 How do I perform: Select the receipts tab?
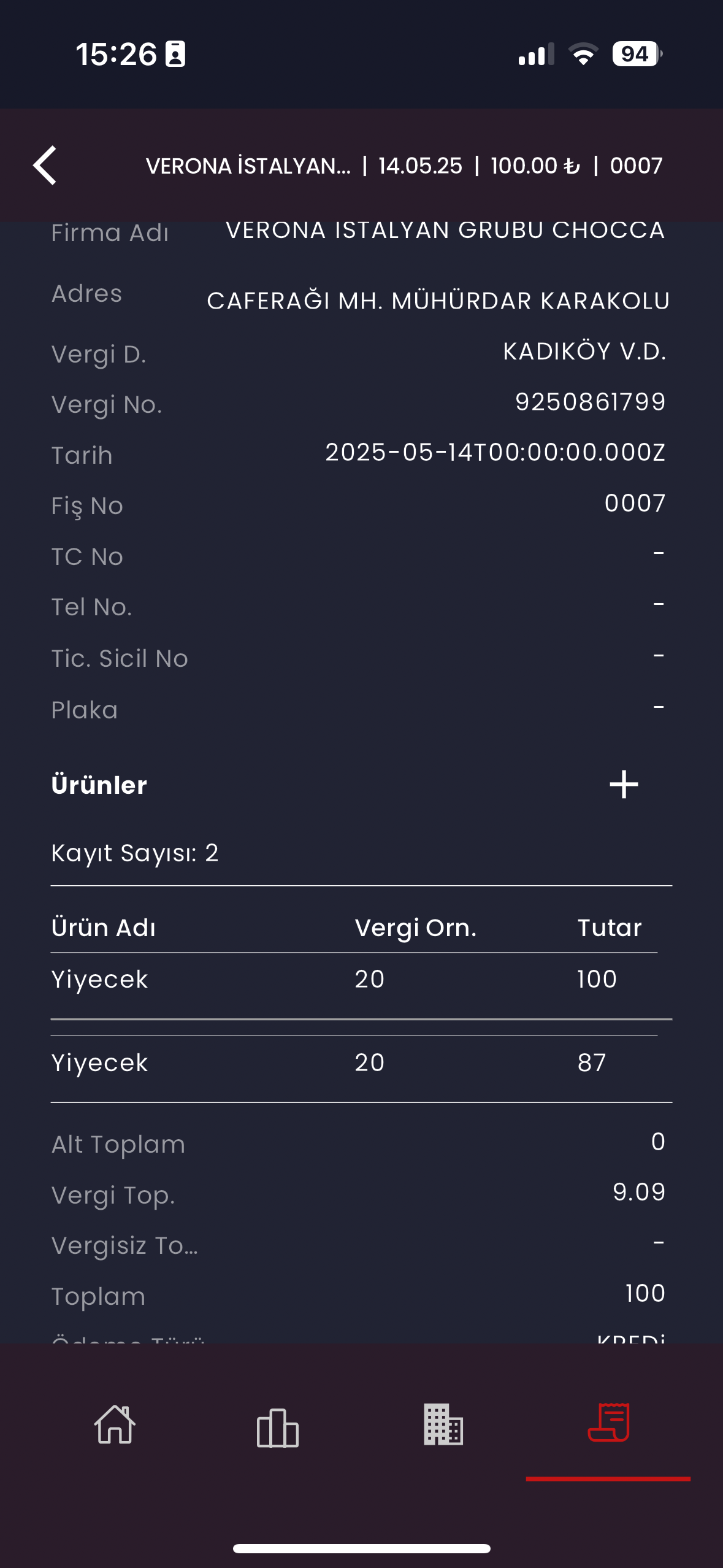click(x=608, y=1422)
